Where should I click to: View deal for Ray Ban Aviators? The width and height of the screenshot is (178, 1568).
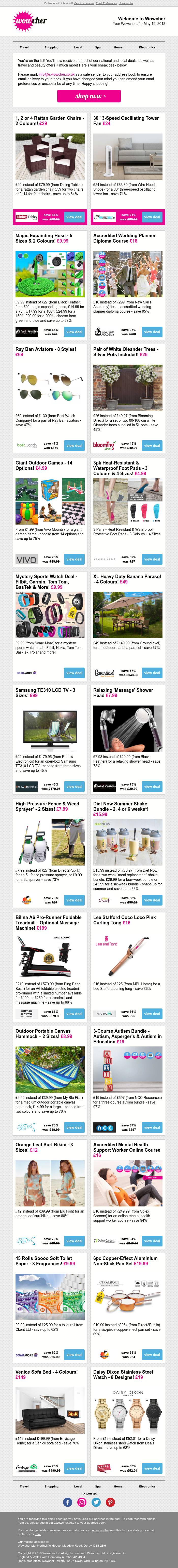coord(74,446)
